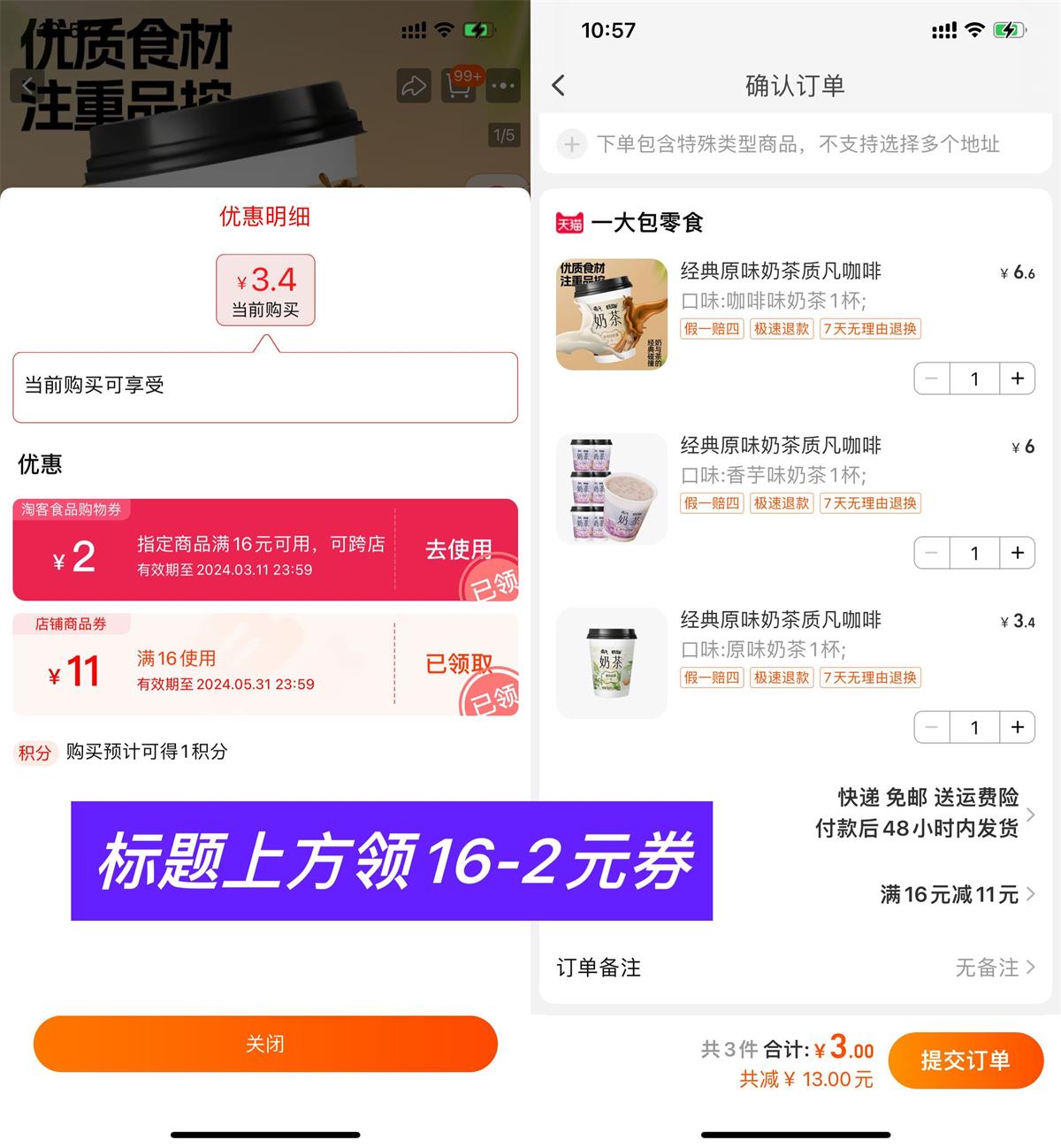The width and height of the screenshot is (1061, 1148).
Task: Go back using arrow on coupon page
Action: pos(28,84)
